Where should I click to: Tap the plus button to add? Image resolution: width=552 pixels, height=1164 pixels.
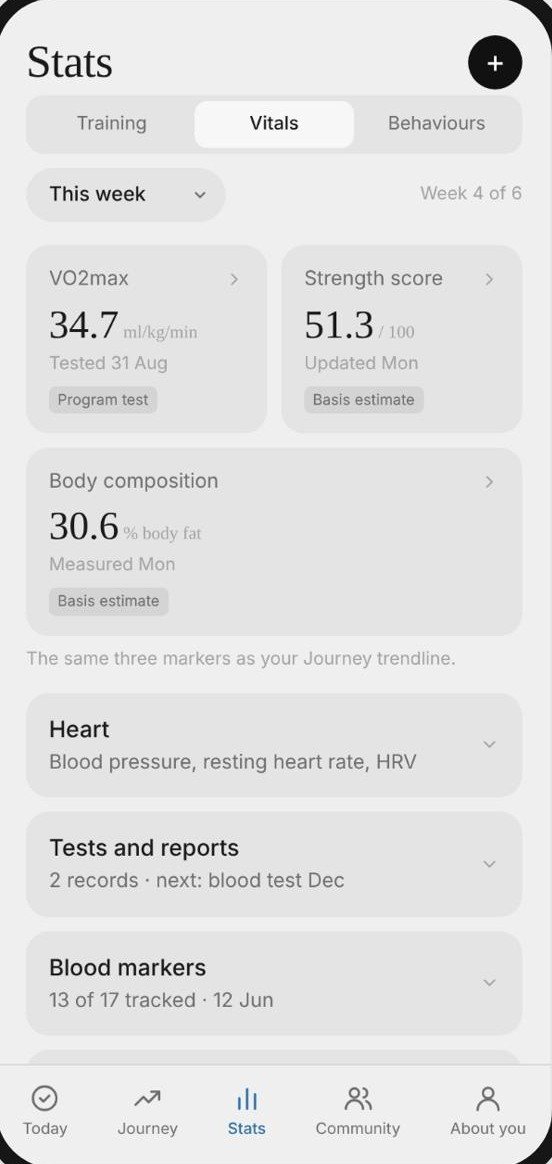(495, 63)
